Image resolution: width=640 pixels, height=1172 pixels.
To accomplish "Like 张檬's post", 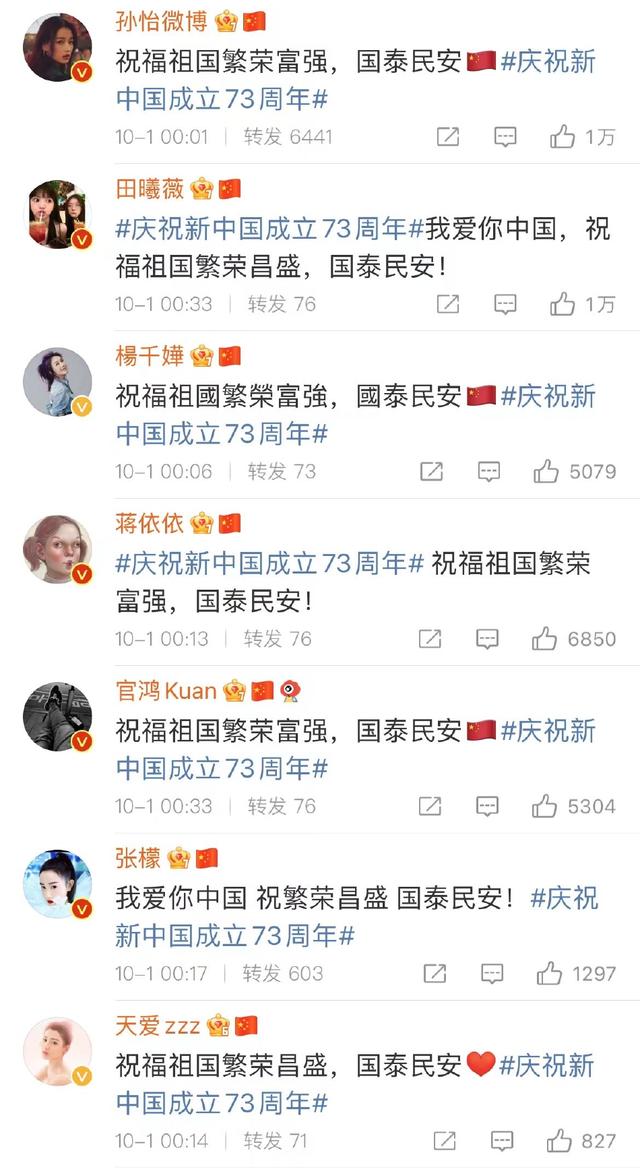I will click(550, 972).
